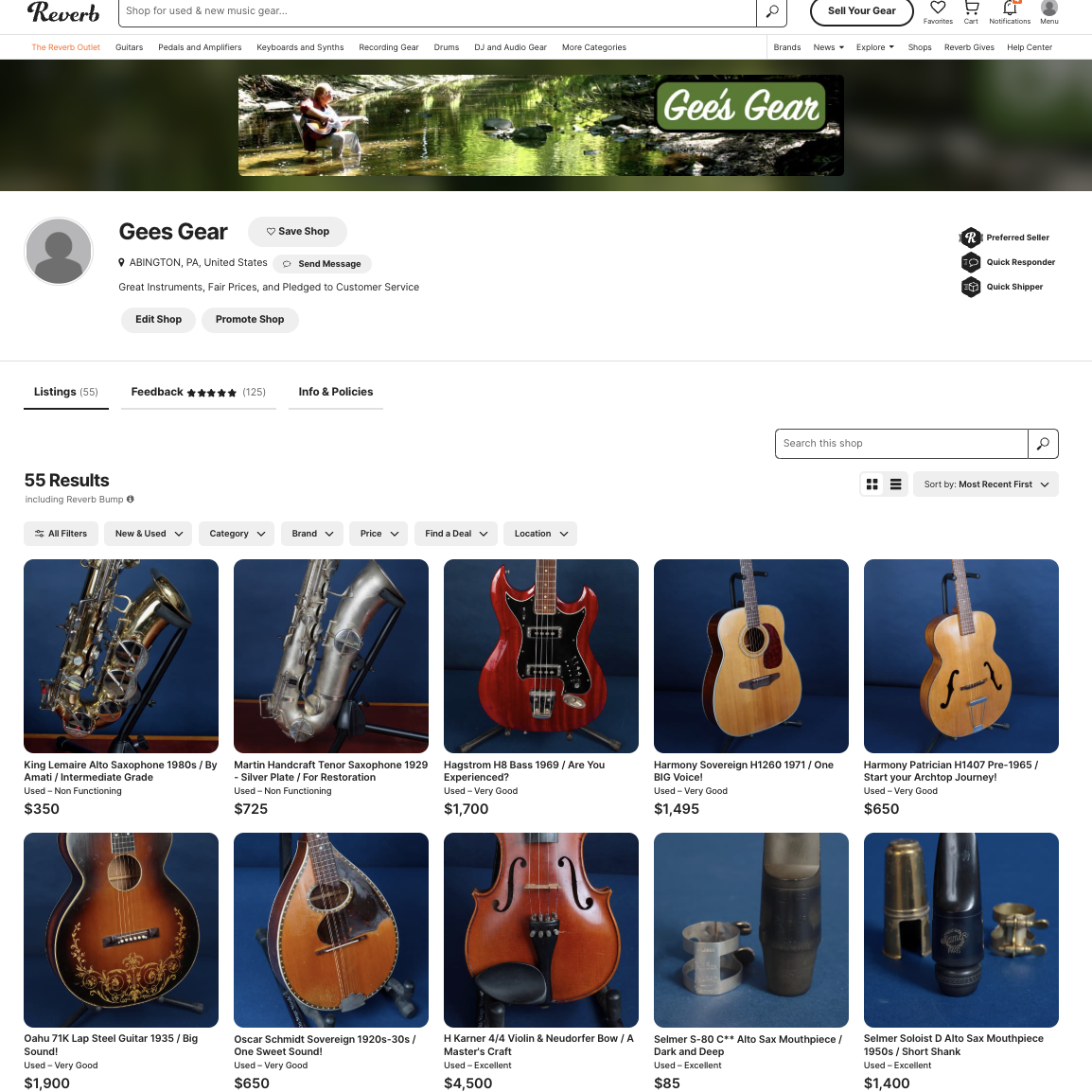
Task: Send a message to Gees Gear
Action: pyautogui.click(x=322, y=264)
